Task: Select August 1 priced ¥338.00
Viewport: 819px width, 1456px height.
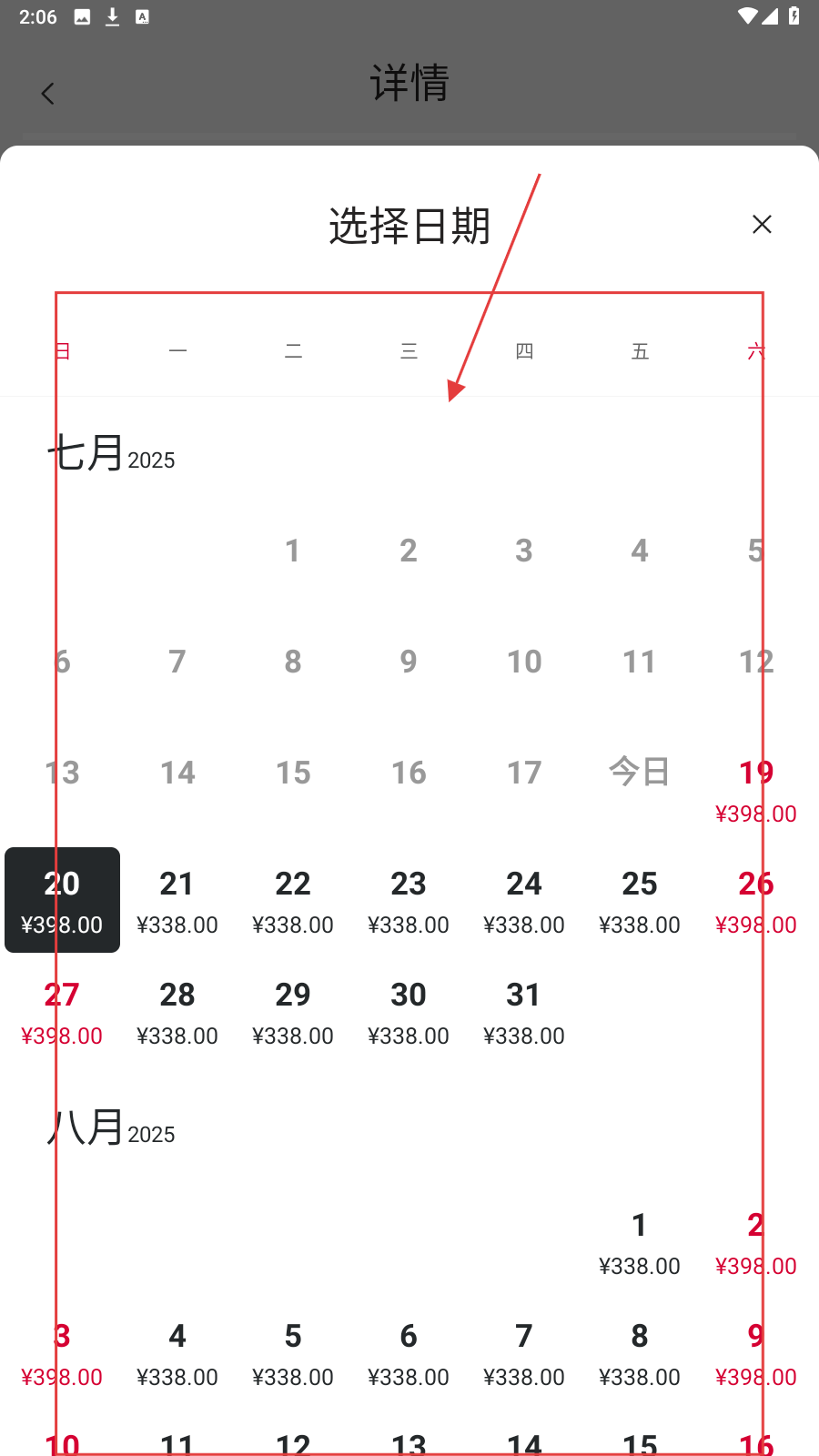Action: pyautogui.click(x=640, y=1242)
